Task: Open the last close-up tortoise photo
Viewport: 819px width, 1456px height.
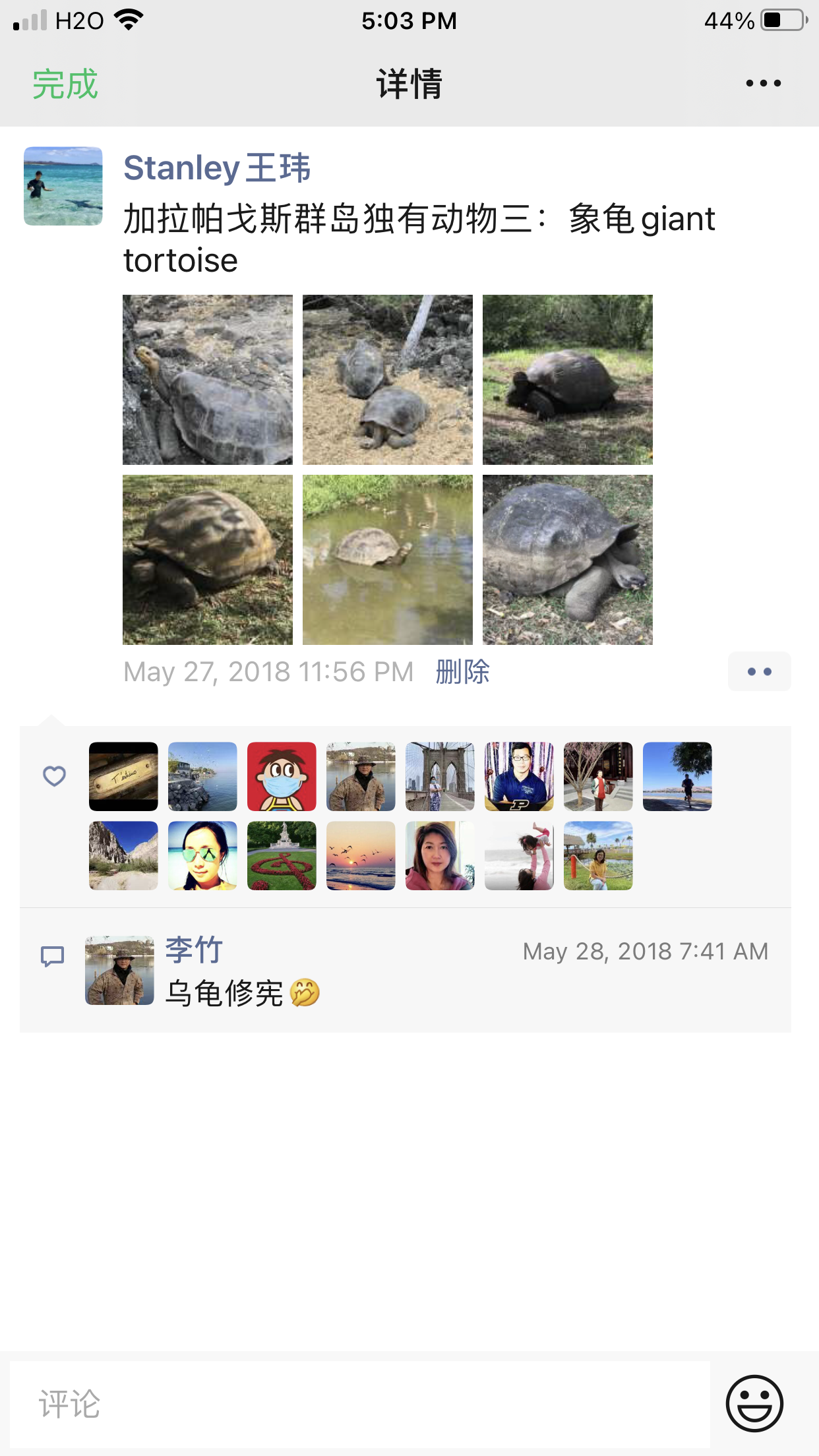Action: tap(568, 560)
